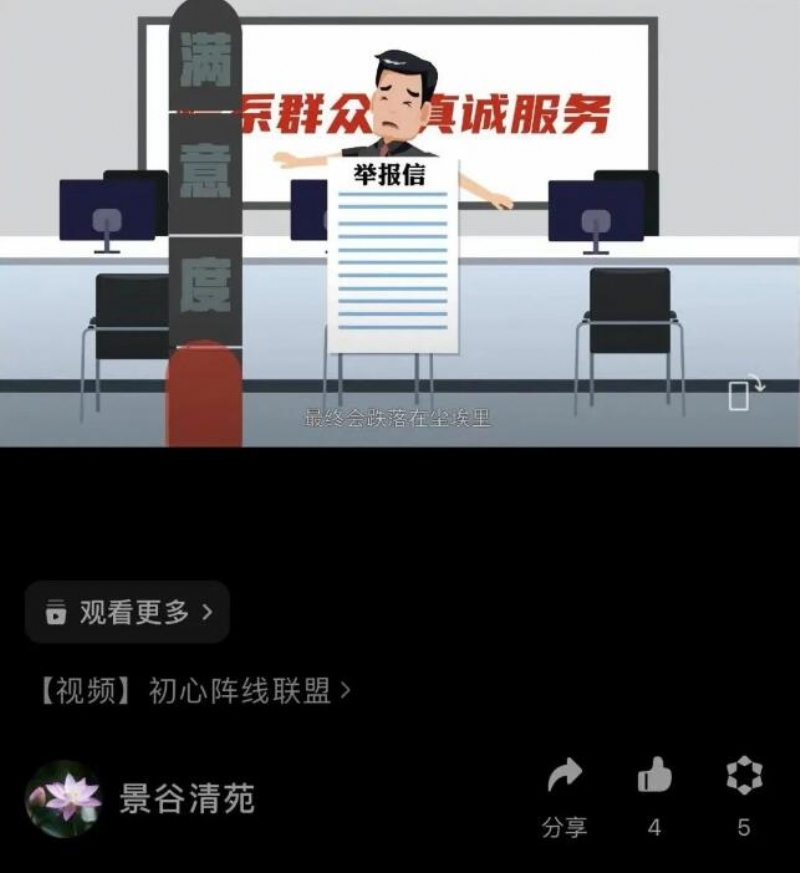
Task: Rotate video to fullscreen landscape
Action: point(745,391)
